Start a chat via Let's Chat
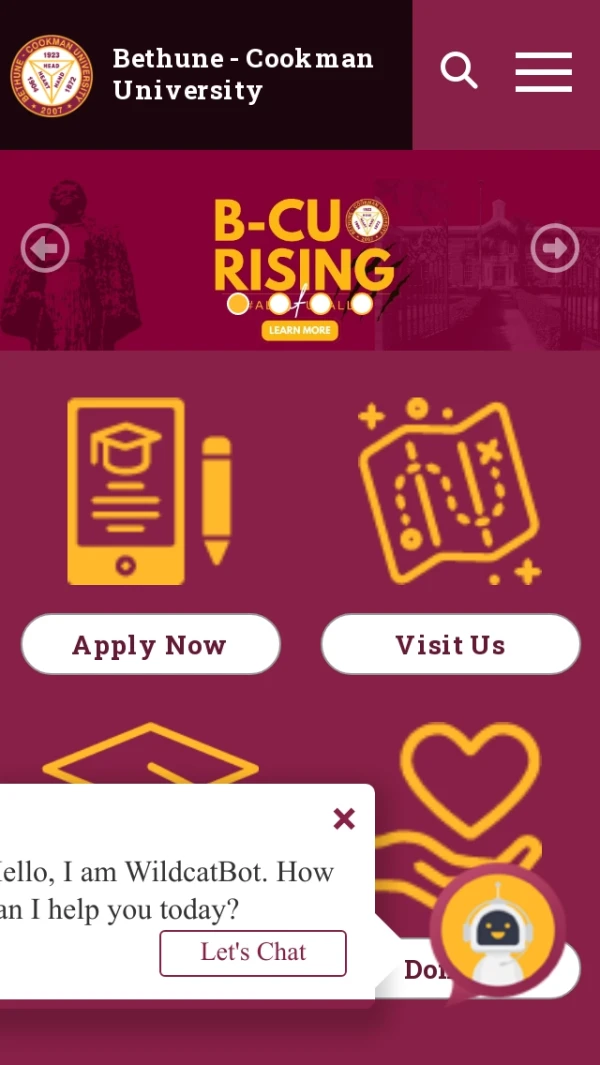Image resolution: width=600 pixels, height=1065 pixels. coord(253,952)
